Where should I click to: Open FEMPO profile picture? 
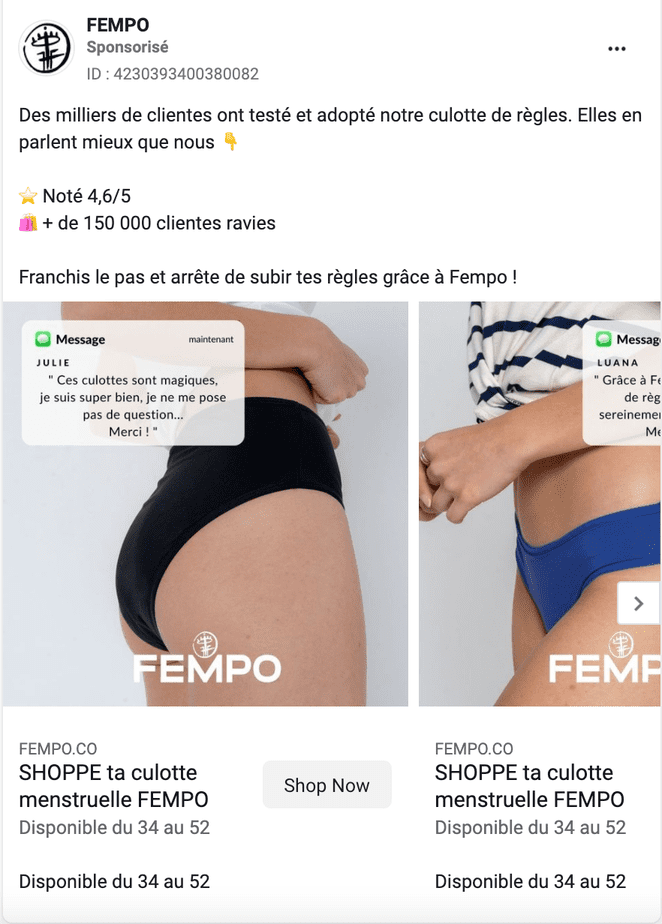(x=47, y=48)
